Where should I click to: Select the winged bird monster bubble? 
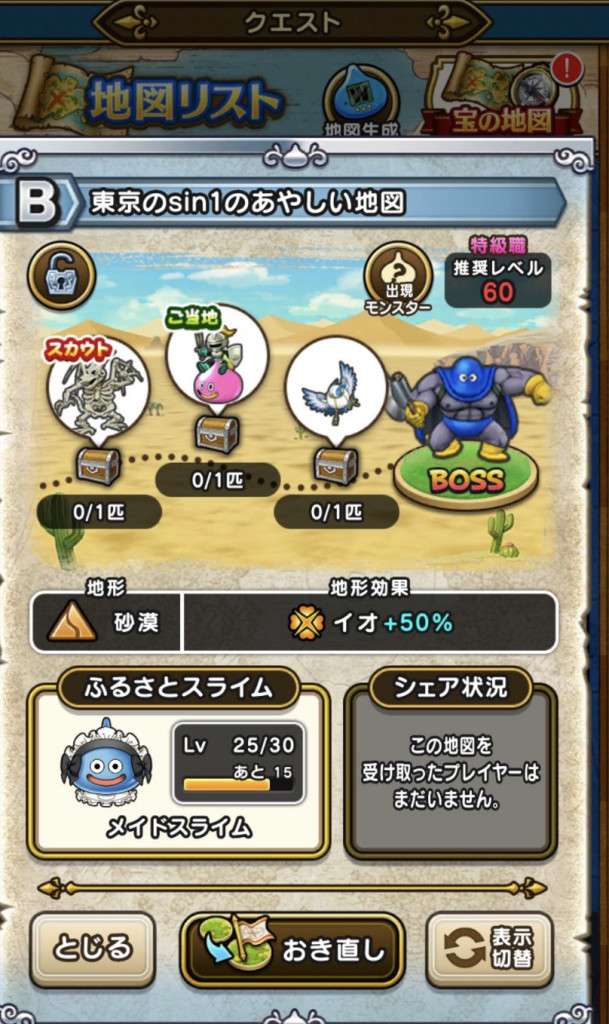pyautogui.click(x=336, y=387)
